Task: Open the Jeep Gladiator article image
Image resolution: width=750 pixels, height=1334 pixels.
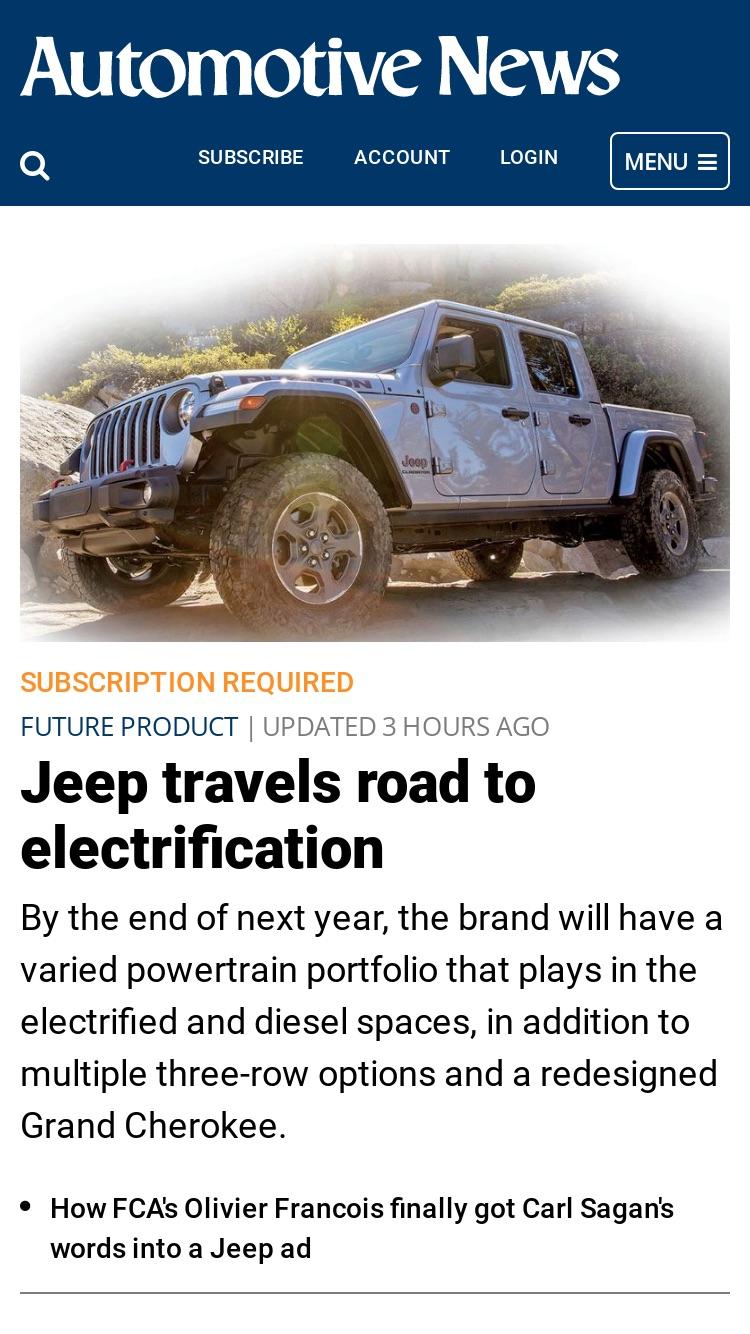Action: point(375,442)
